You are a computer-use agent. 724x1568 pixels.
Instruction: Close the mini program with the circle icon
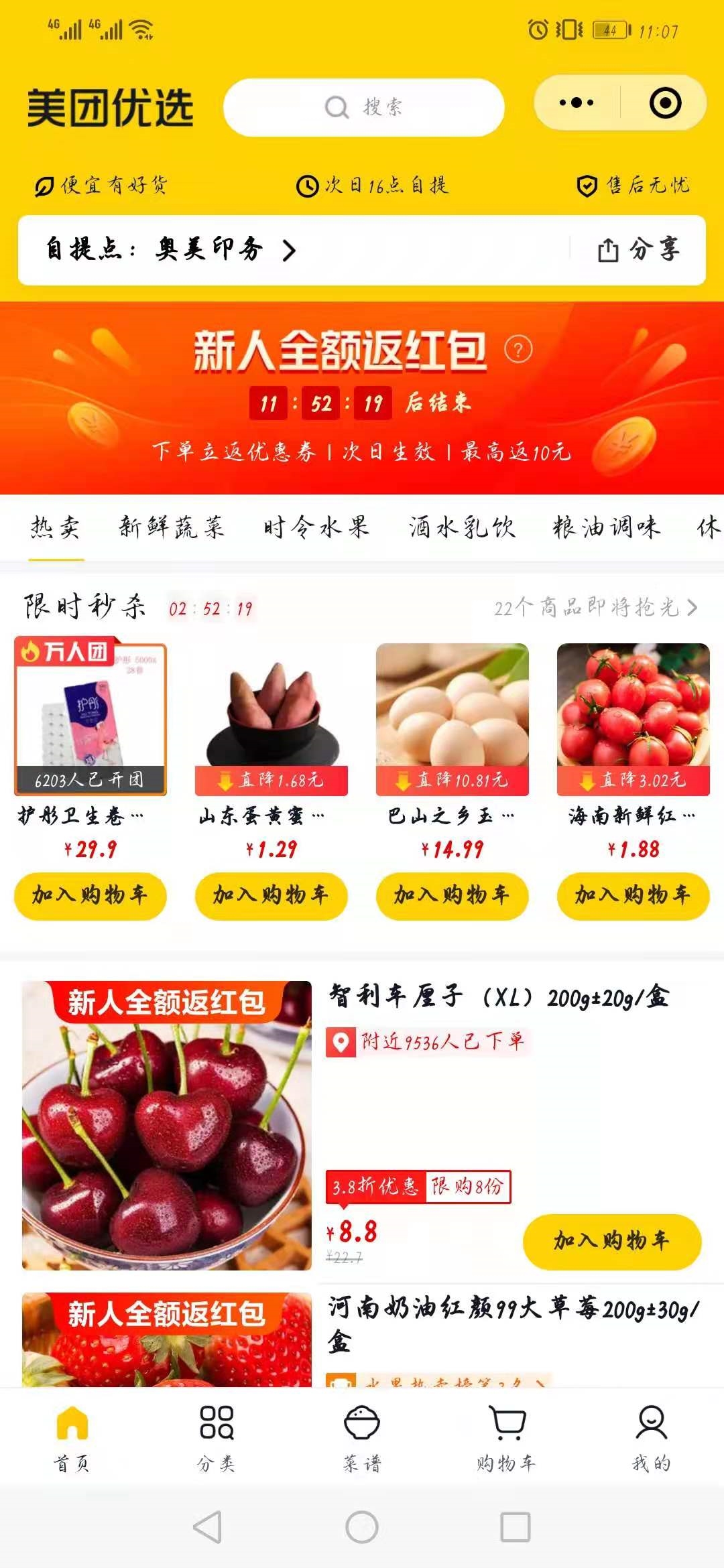click(665, 103)
